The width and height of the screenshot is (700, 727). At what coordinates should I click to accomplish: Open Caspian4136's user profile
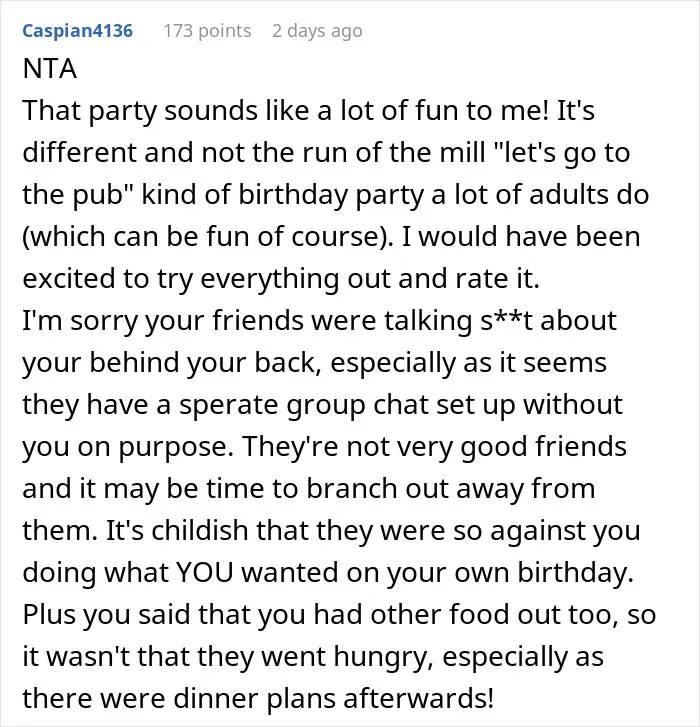tap(77, 31)
